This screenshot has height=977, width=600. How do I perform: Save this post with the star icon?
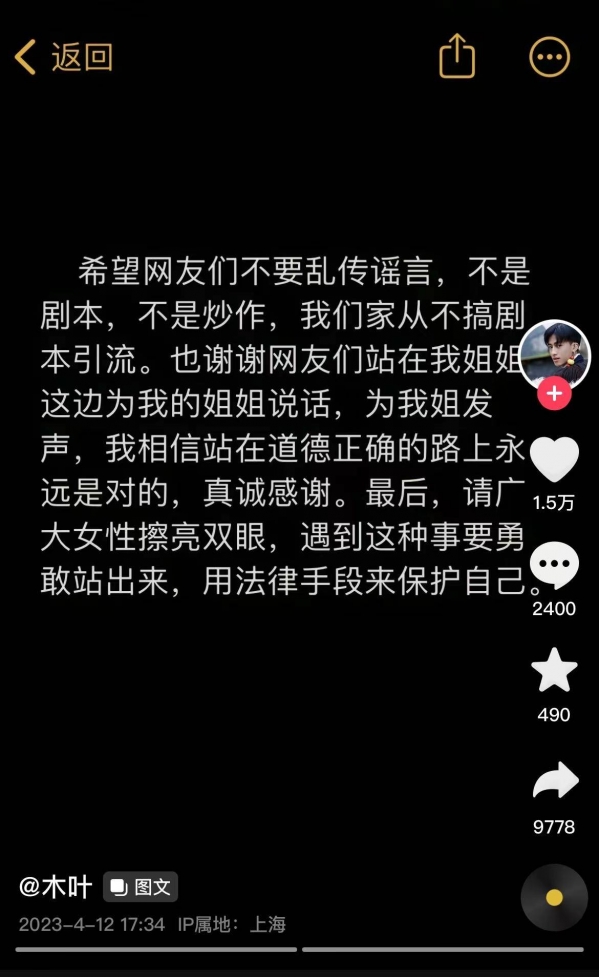[554, 671]
